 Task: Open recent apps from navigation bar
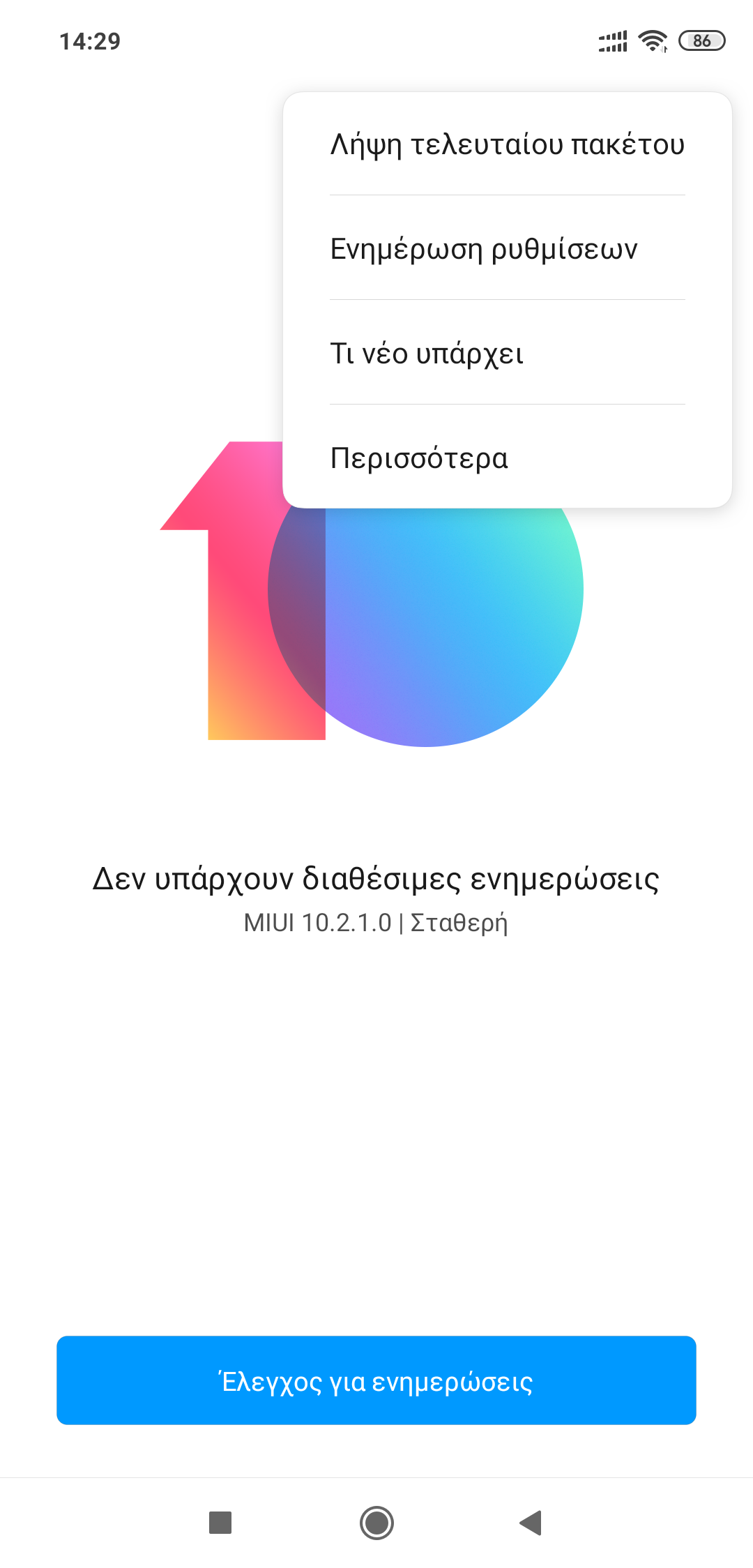click(220, 1523)
